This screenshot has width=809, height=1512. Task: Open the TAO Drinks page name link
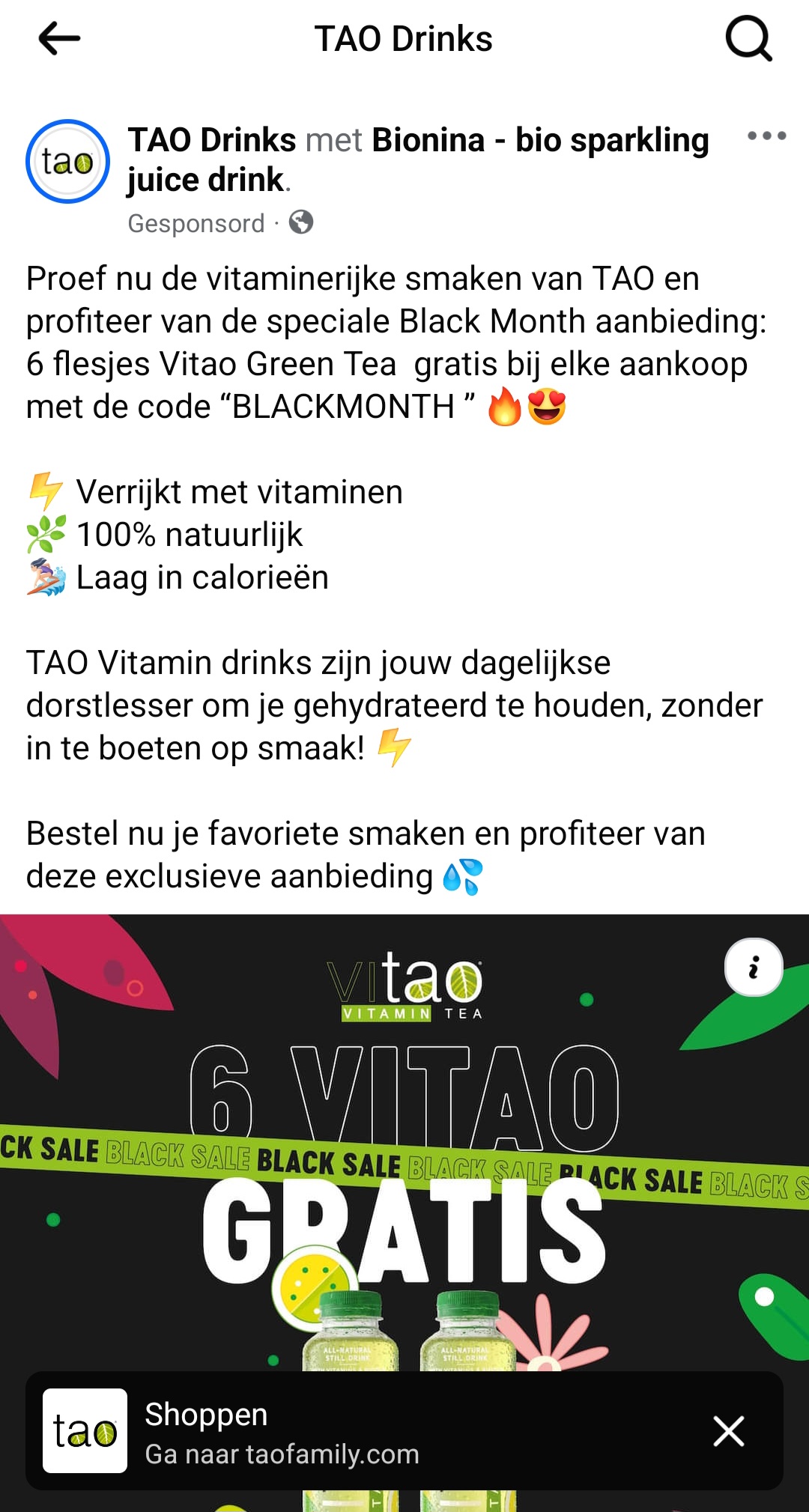pyautogui.click(x=210, y=141)
